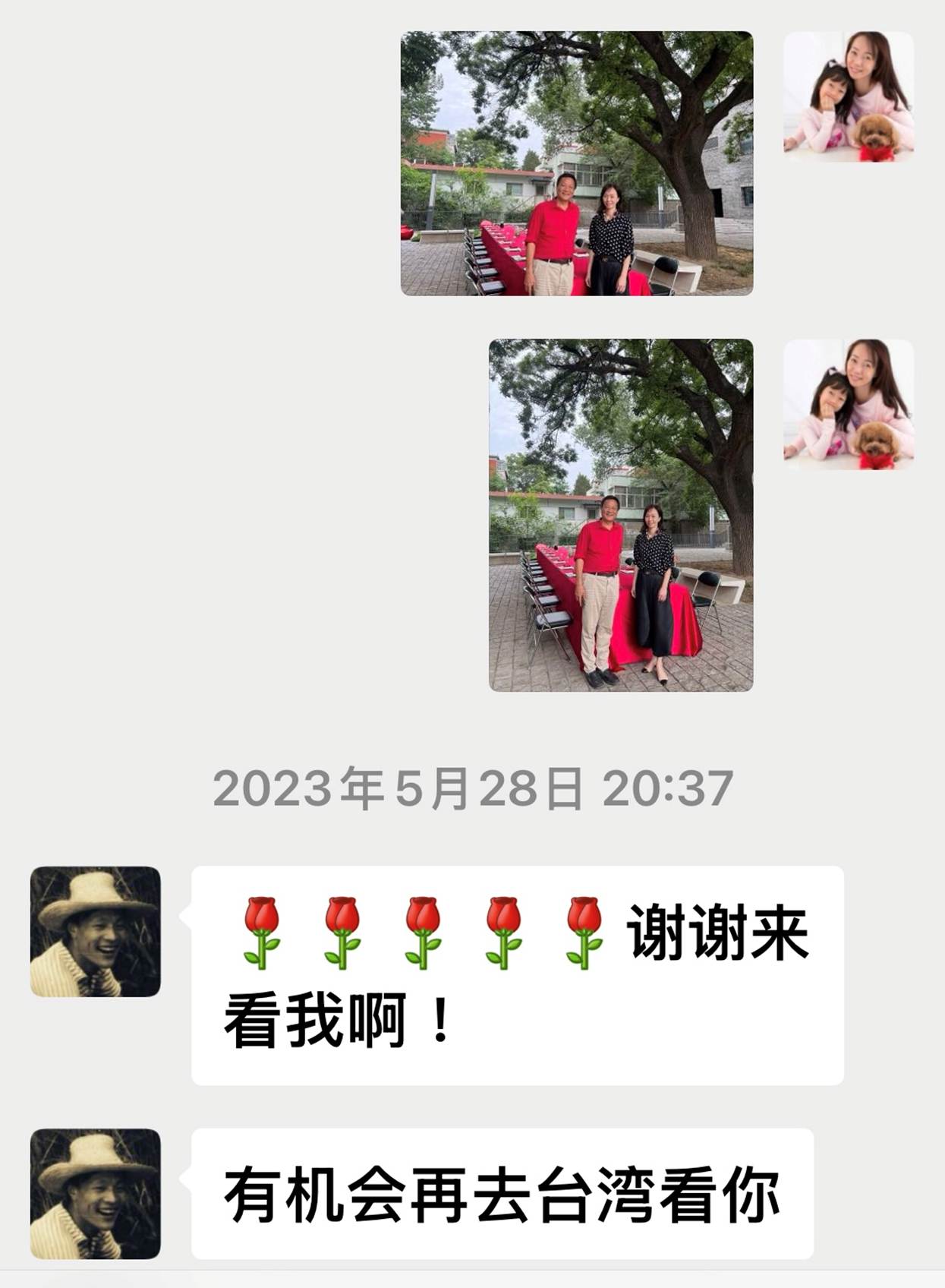Open avatar next to 有机会再去台湾看你 message
Screen dimensions: 945x1288
point(96,1194)
